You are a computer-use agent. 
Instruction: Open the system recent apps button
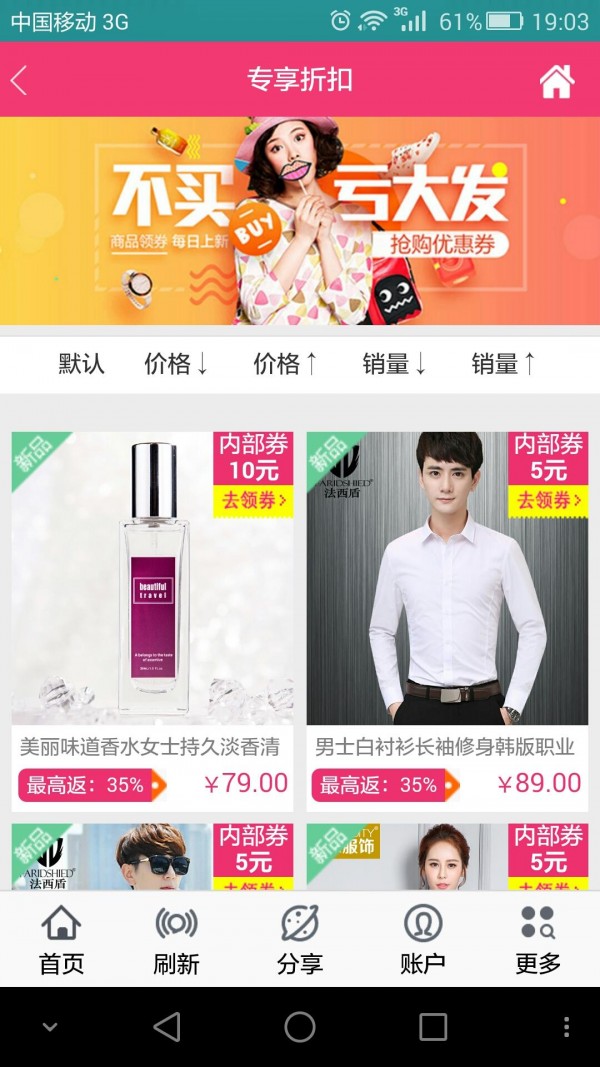(x=433, y=1027)
